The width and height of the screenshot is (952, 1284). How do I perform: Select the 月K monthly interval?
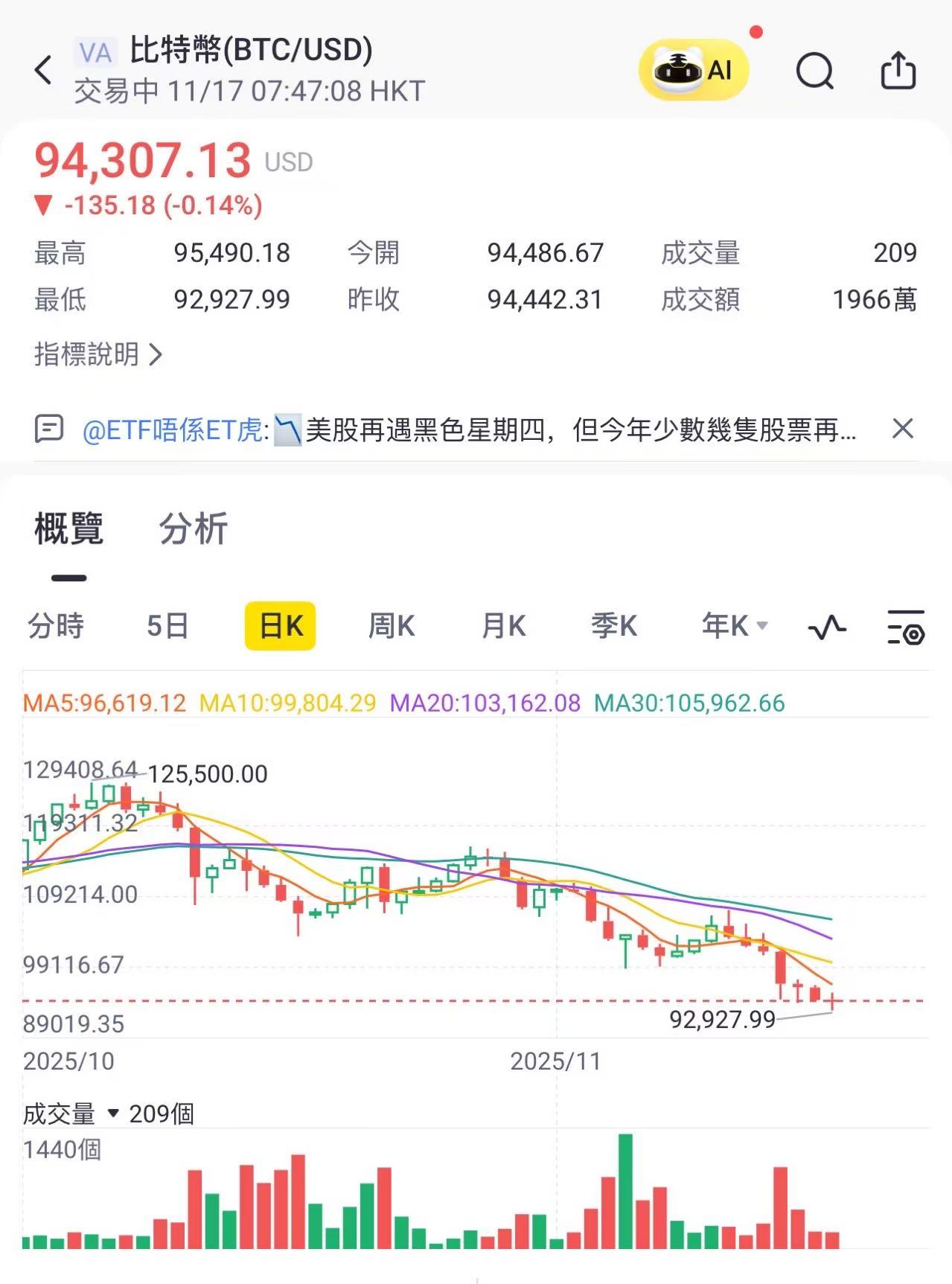click(x=503, y=627)
